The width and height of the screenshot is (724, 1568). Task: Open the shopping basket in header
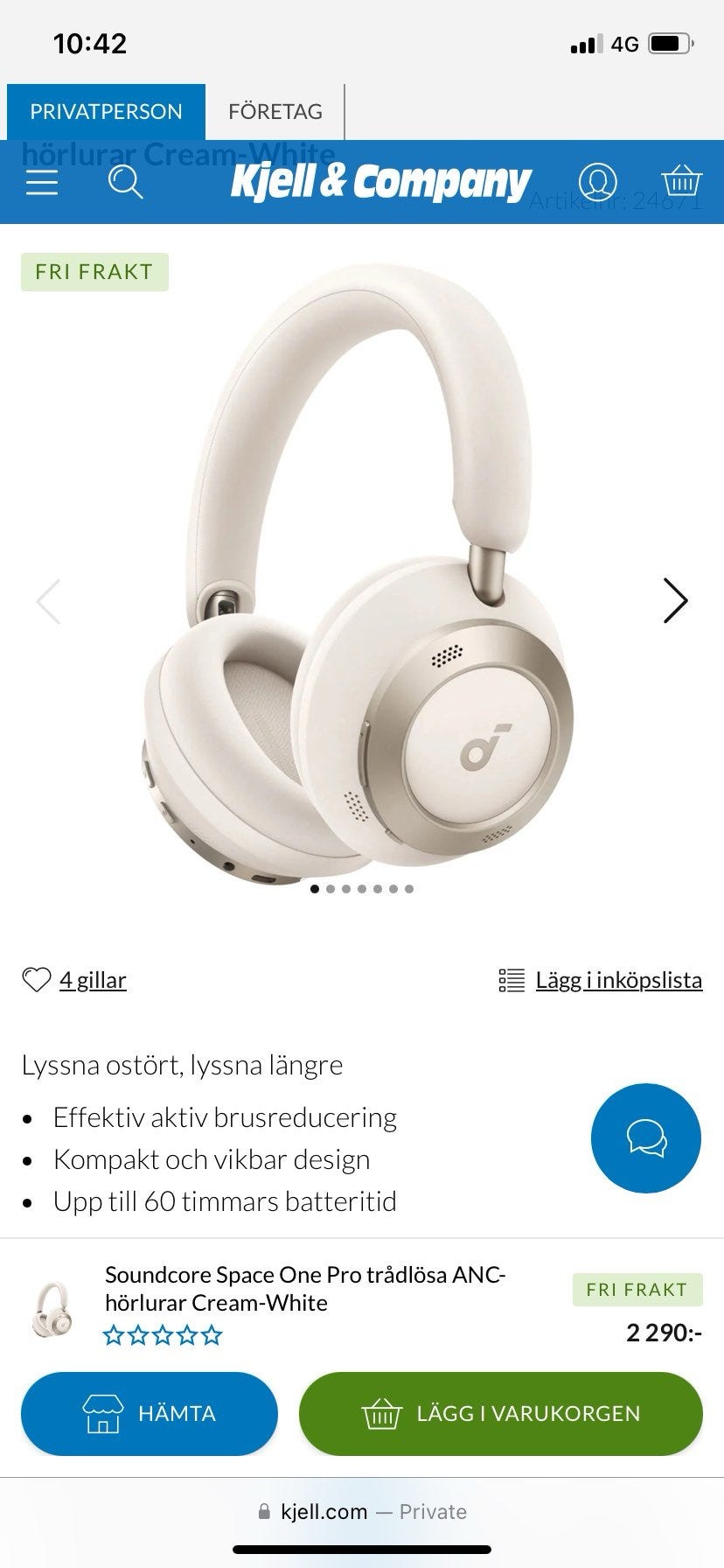tap(681, 182)
